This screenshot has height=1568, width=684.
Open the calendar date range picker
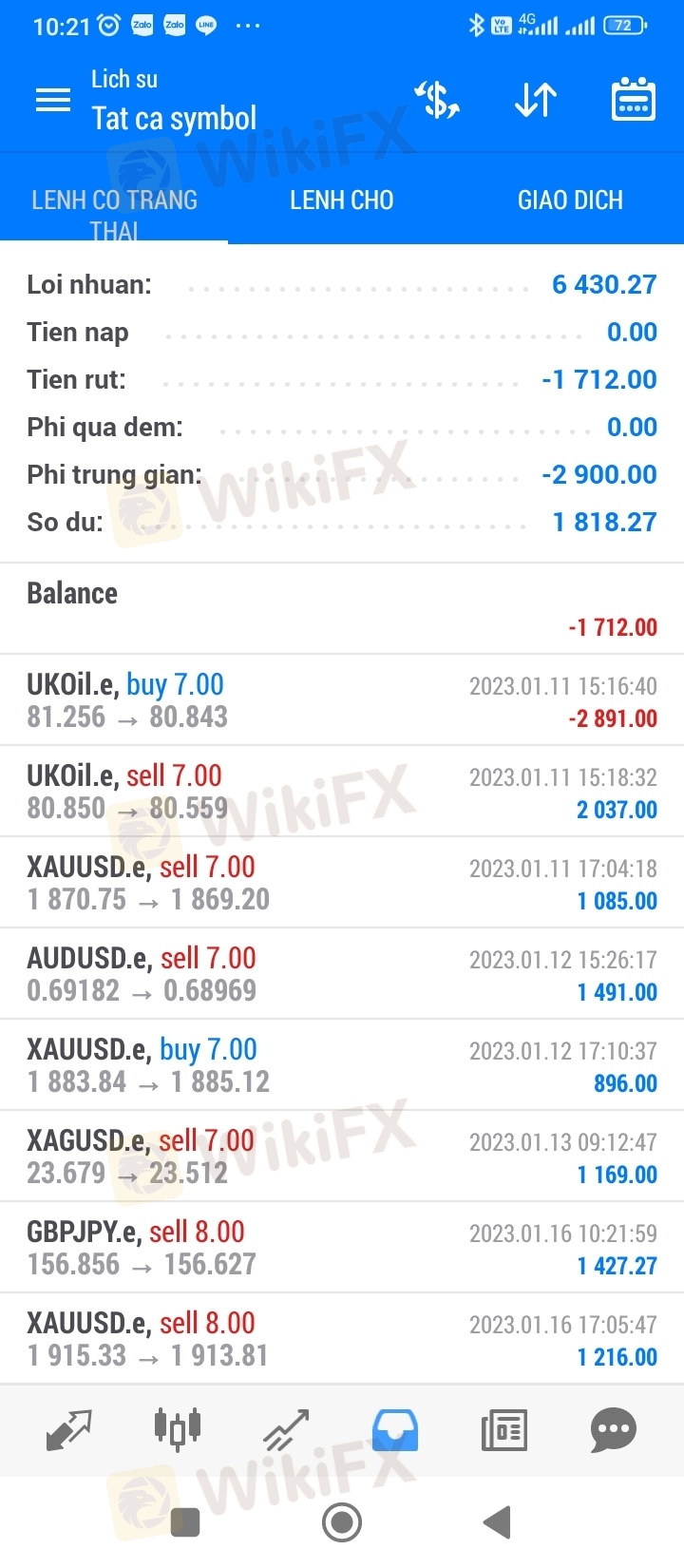[634, 100]
